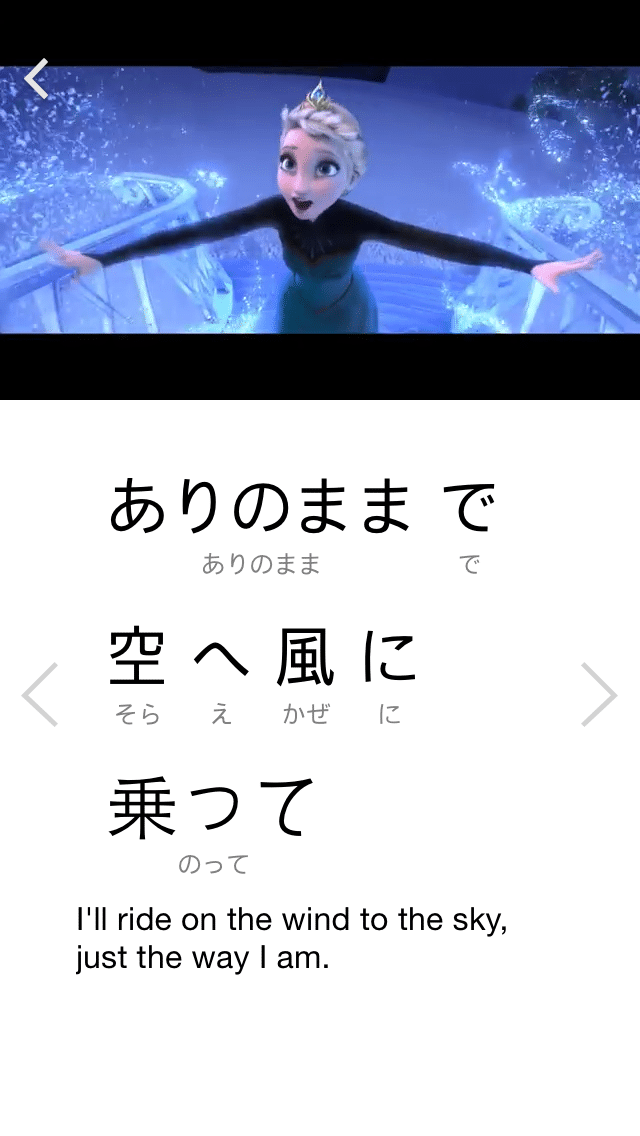Go back using the top-left arrow
The width and height of the screenshot is (640, 1136).
(36, 78)
